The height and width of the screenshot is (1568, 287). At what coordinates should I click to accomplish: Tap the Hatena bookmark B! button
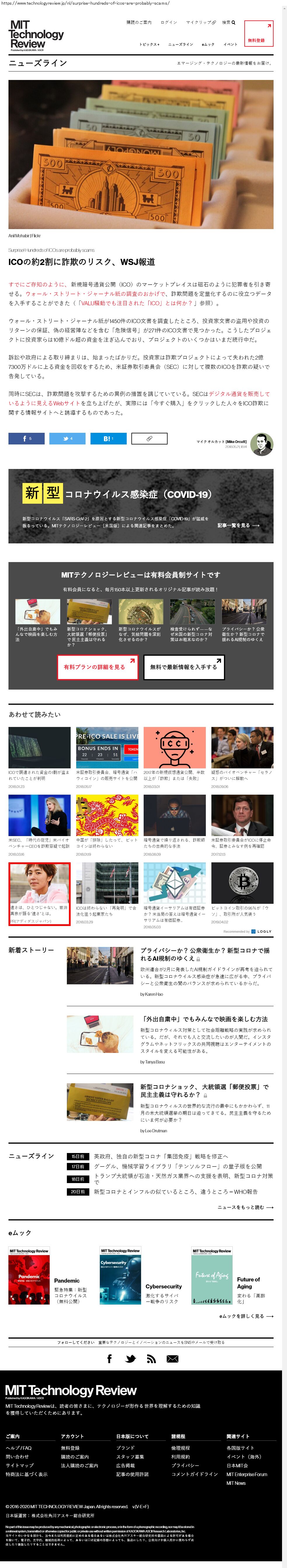tap(108, 438)
